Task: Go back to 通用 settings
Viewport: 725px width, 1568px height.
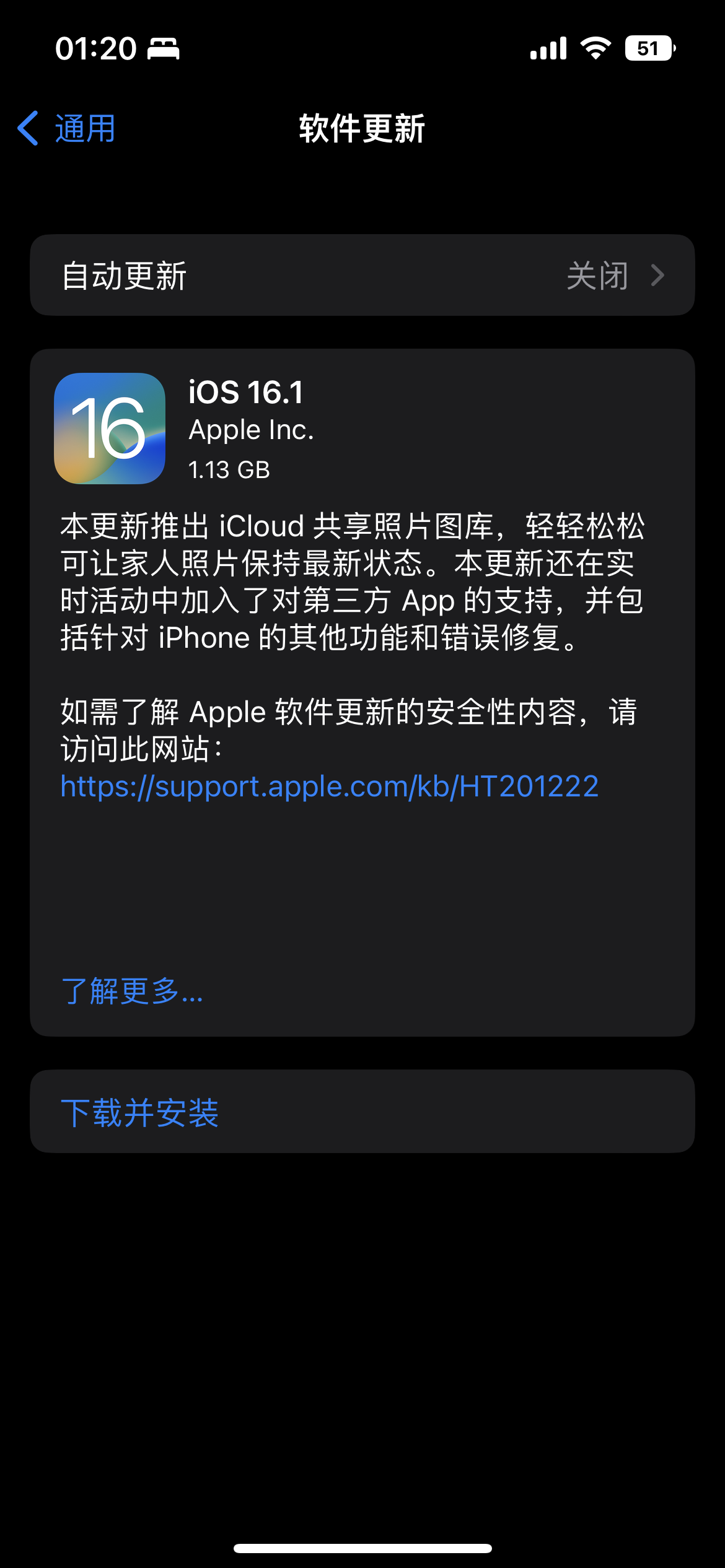Action: click(66, 129)
